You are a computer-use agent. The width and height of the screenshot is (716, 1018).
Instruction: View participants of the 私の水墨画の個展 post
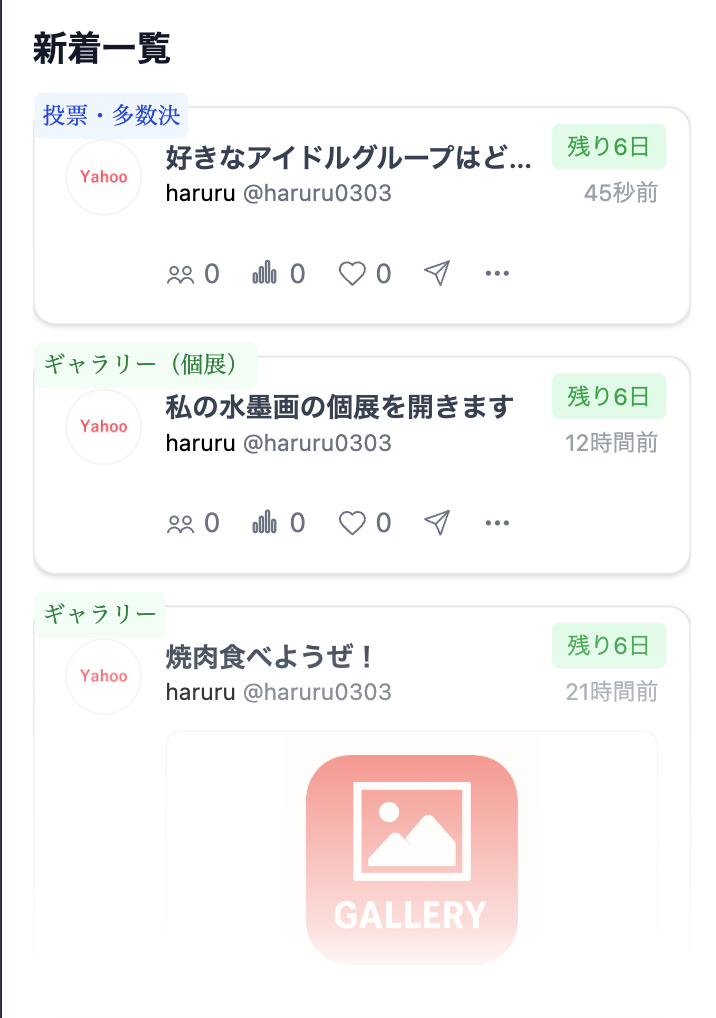tap(181, 523)
